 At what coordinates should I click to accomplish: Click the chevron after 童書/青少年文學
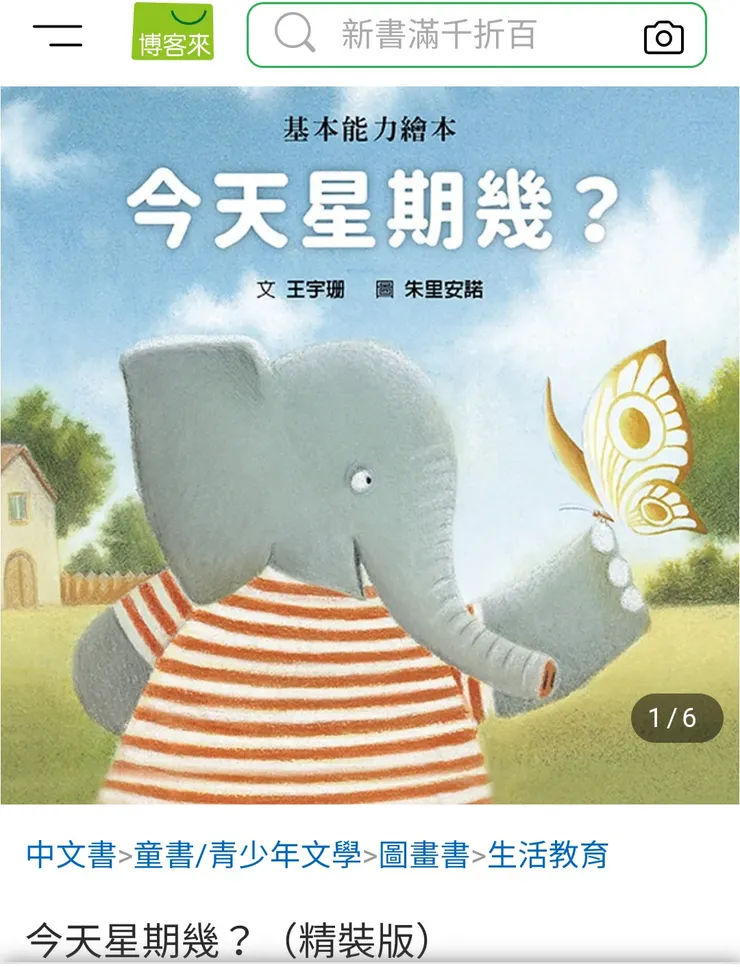(x=370, y=854)
